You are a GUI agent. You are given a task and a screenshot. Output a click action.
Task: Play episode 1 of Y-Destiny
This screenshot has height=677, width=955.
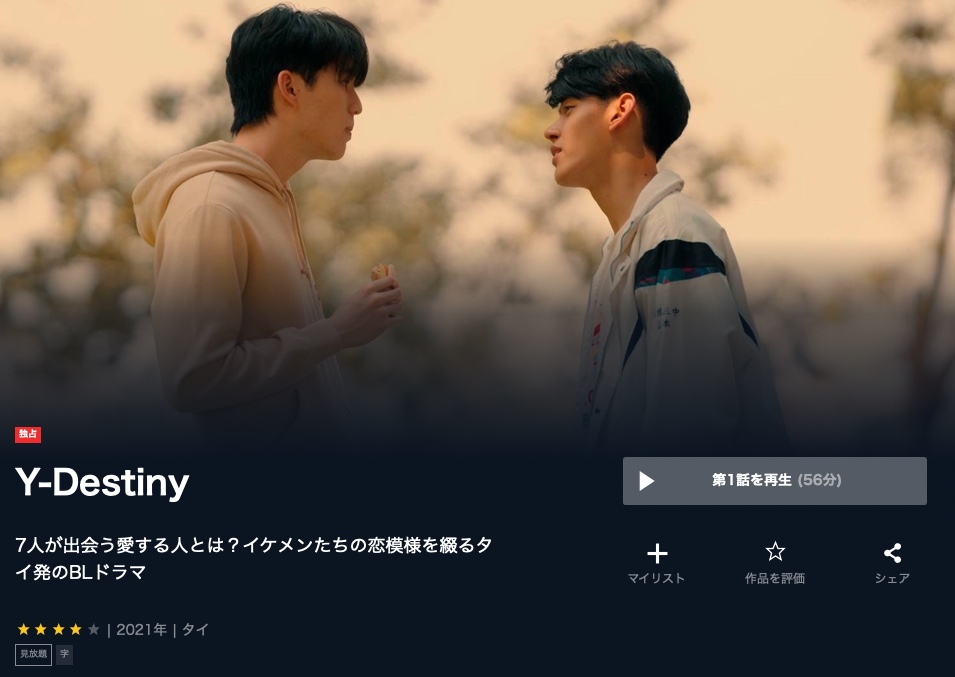[774, 481]
